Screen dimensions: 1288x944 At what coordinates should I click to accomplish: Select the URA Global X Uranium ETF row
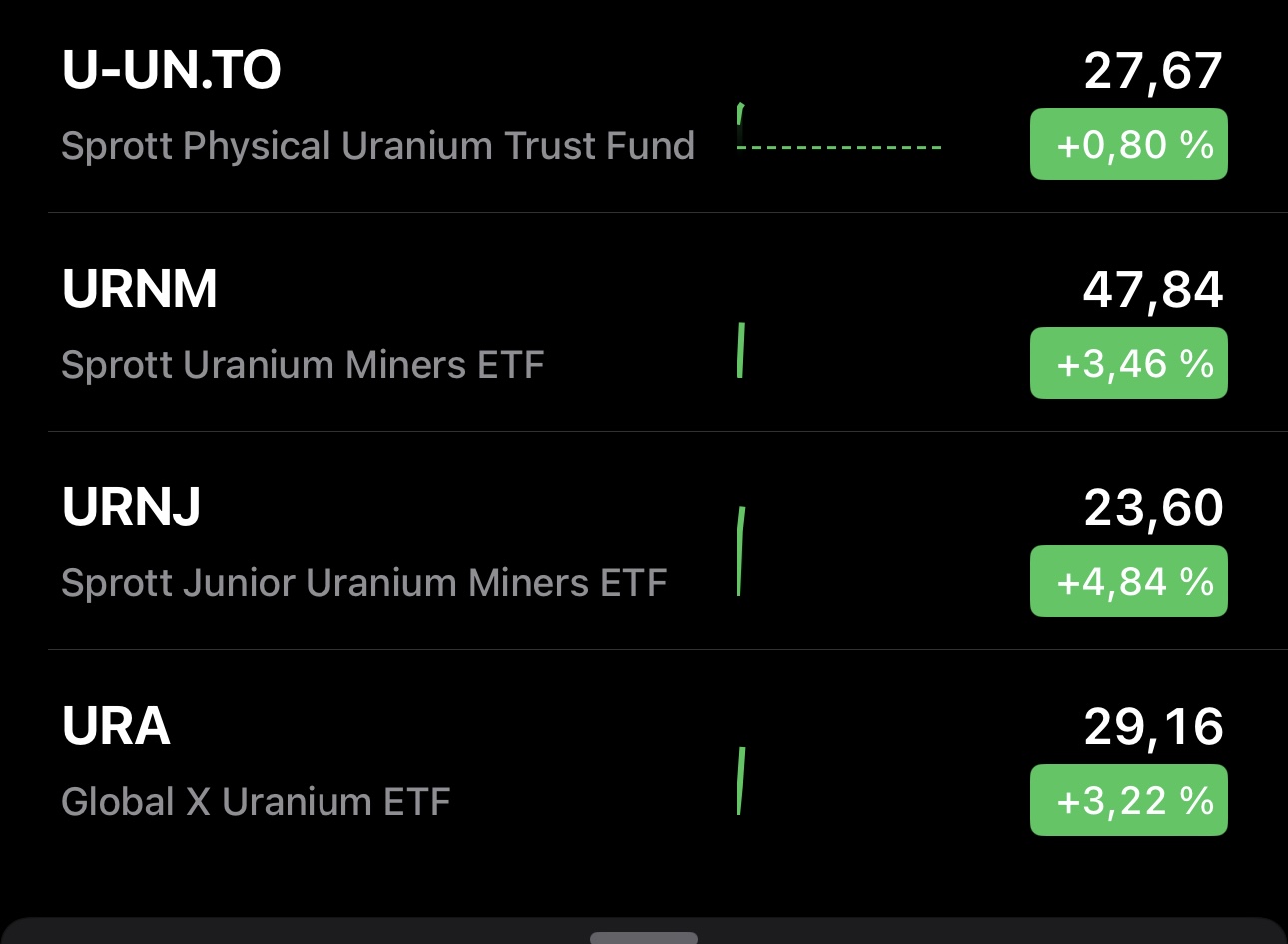[257, 763]
